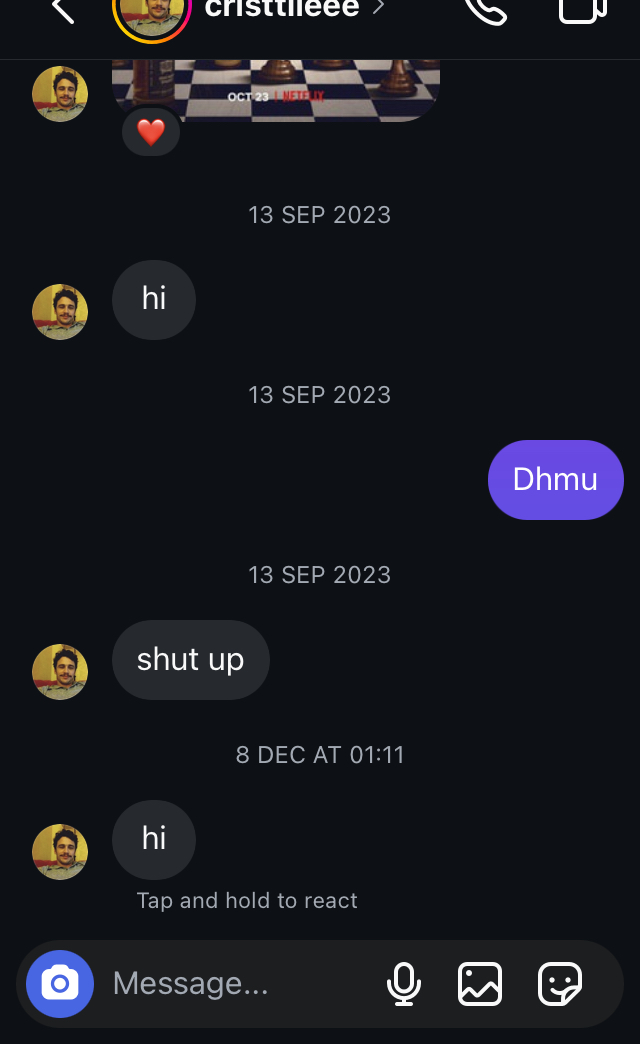Start a video call

pos(582,10)
